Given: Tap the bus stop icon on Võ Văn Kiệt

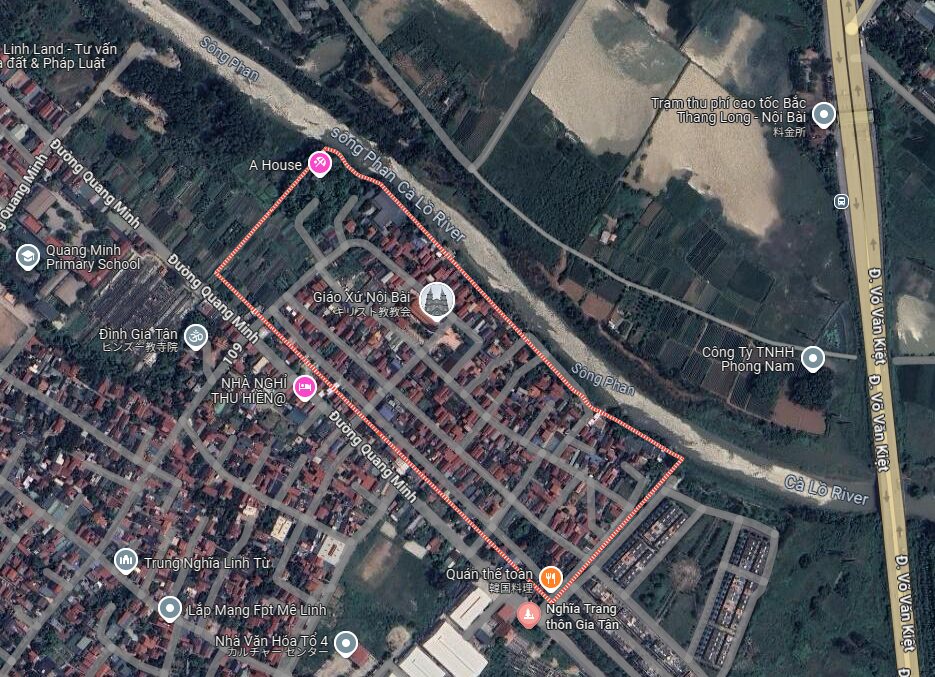Looking at the screenshot, I should coord(841,201).
